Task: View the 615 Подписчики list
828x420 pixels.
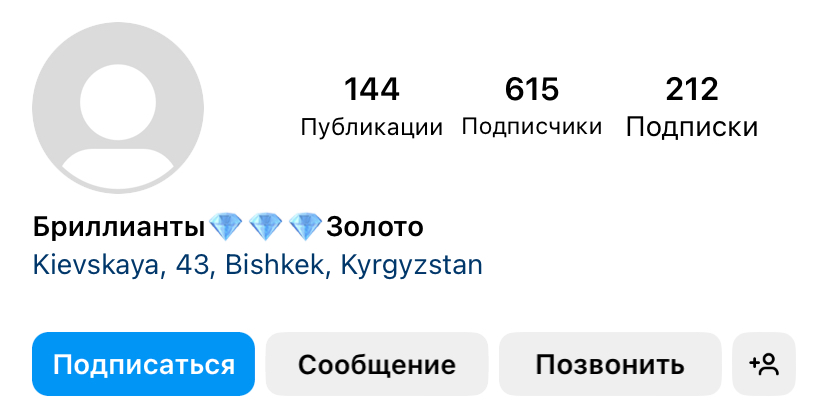Action: (x=531, y=106)
